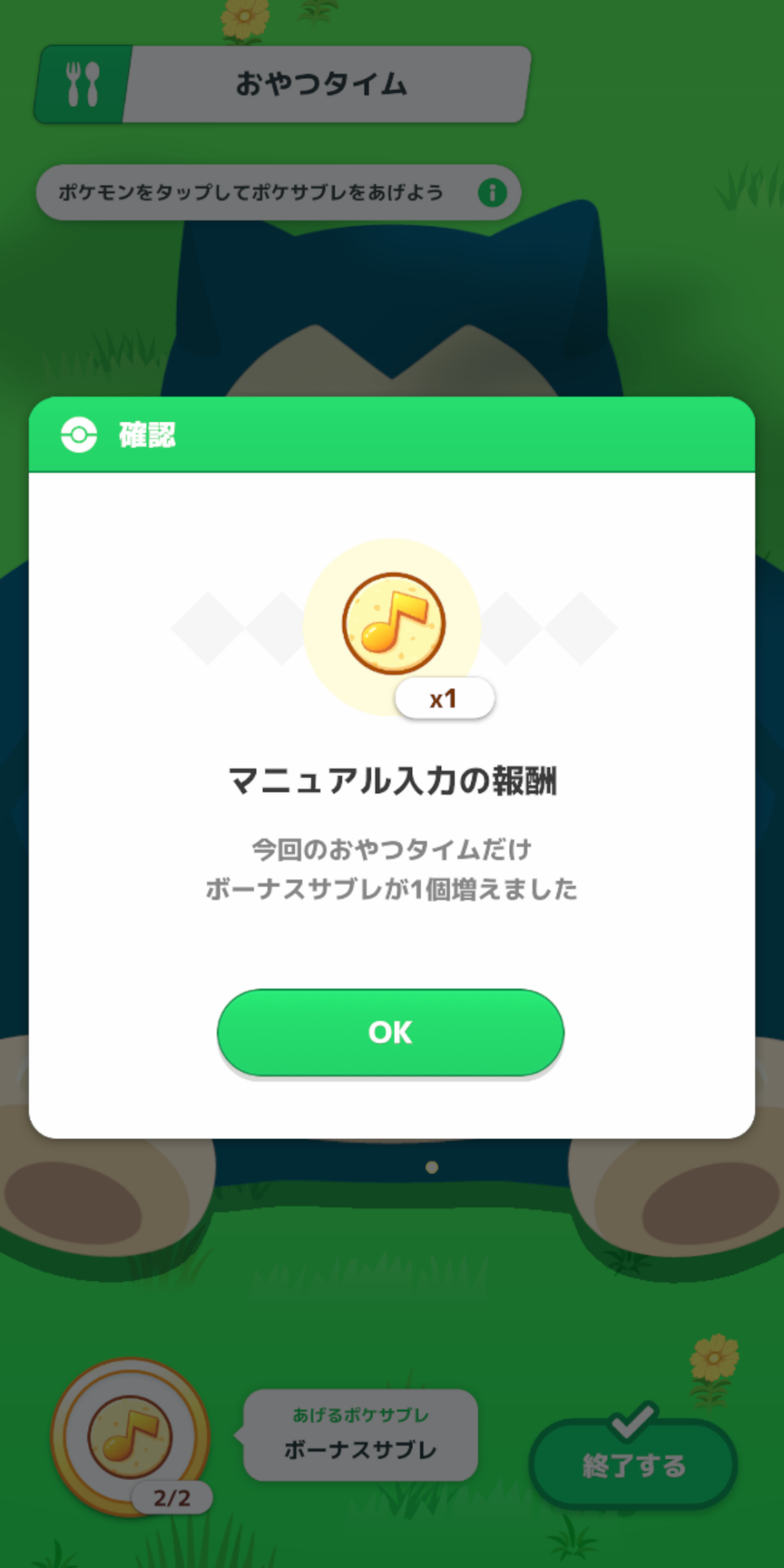784x1568 pixels.
Task: Open the info icon beside the instruction
Action: pos(492,192)
